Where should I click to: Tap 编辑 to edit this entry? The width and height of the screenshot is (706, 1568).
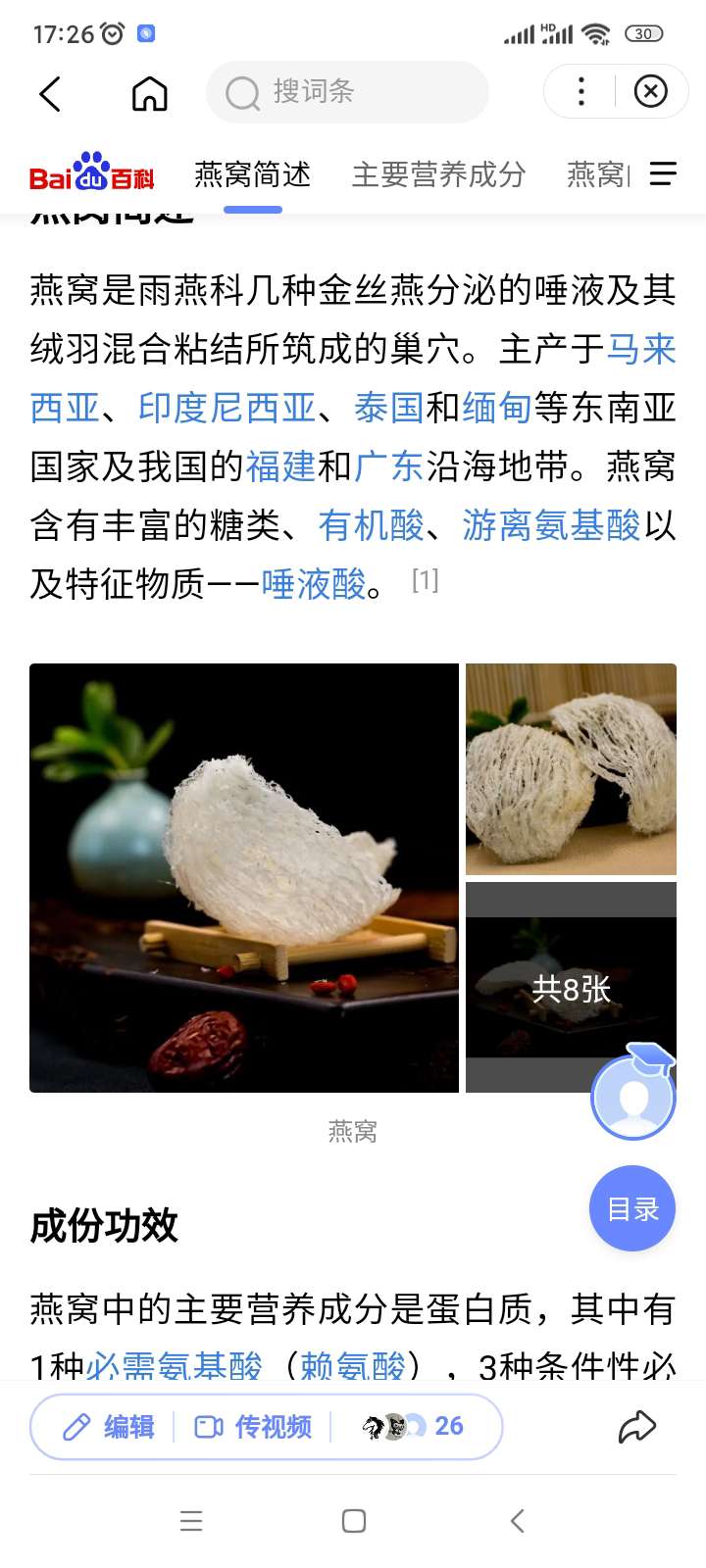[110, 1427]
